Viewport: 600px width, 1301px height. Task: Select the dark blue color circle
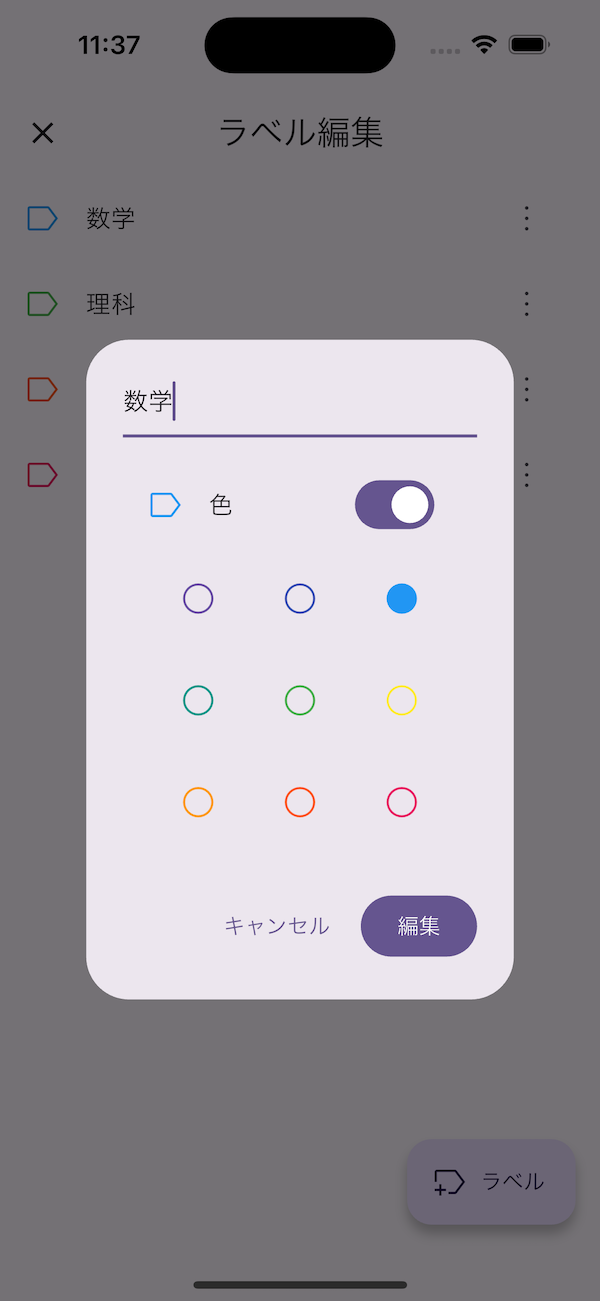(x=300, y=599)
